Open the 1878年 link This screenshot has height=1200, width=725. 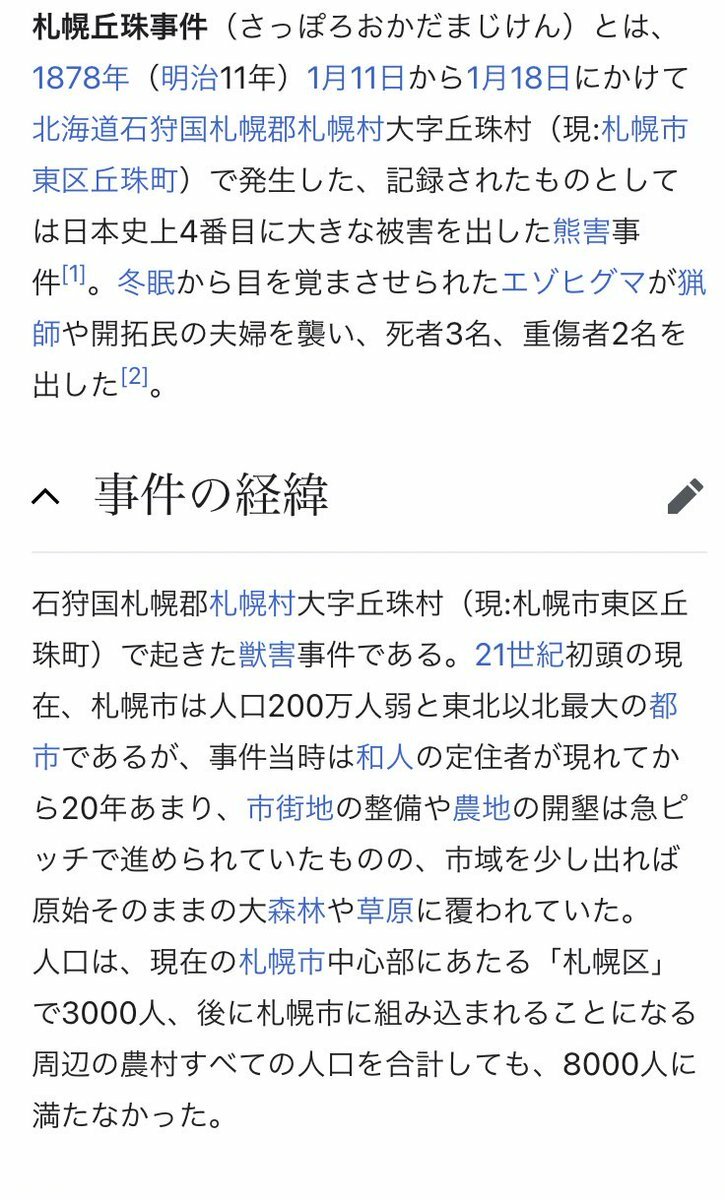(80, 77)
